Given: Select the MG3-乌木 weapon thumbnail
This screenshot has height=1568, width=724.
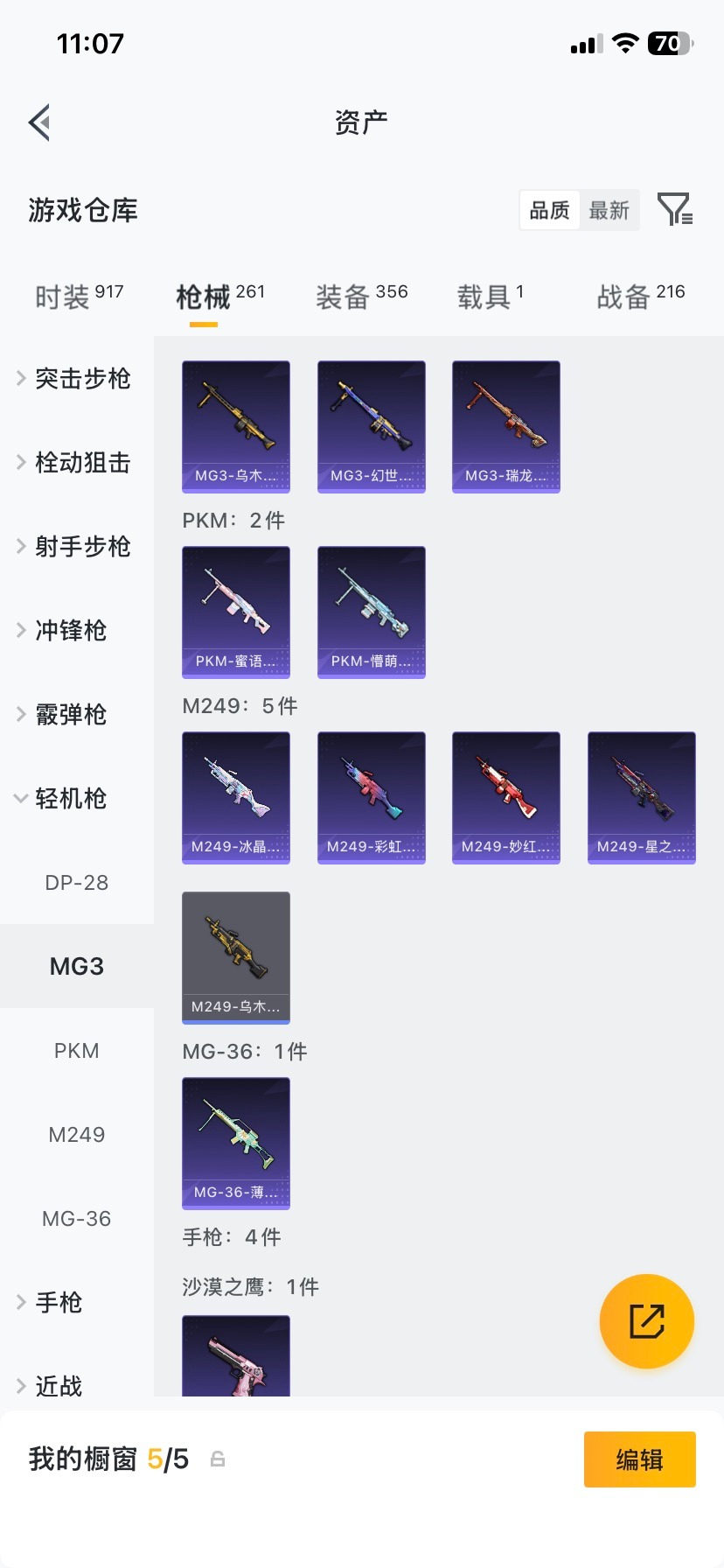Looking at the screenshot, I should [235, 426].
